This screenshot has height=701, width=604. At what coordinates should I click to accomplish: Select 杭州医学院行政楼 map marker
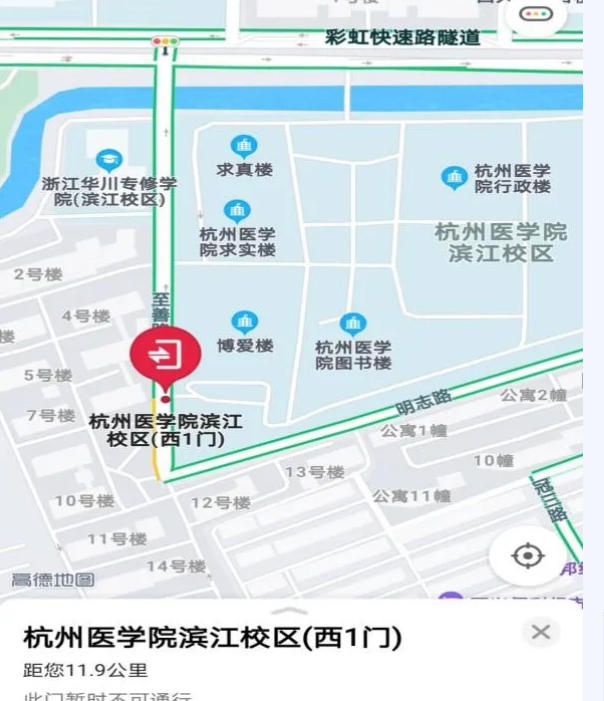[x=454, y=178]
